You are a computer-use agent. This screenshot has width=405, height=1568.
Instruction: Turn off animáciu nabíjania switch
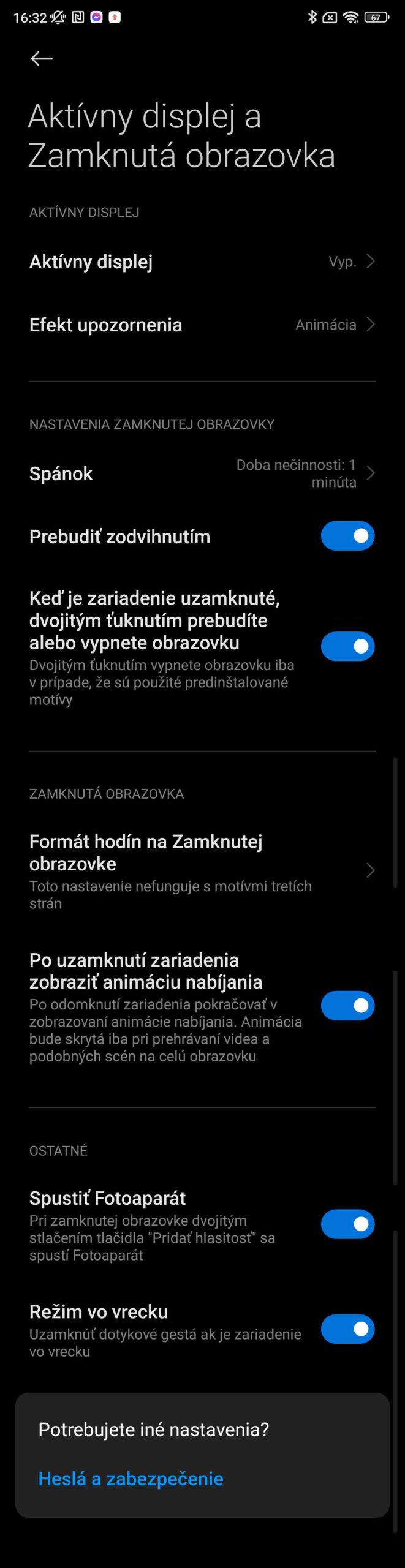click(x=347, y=1006)
